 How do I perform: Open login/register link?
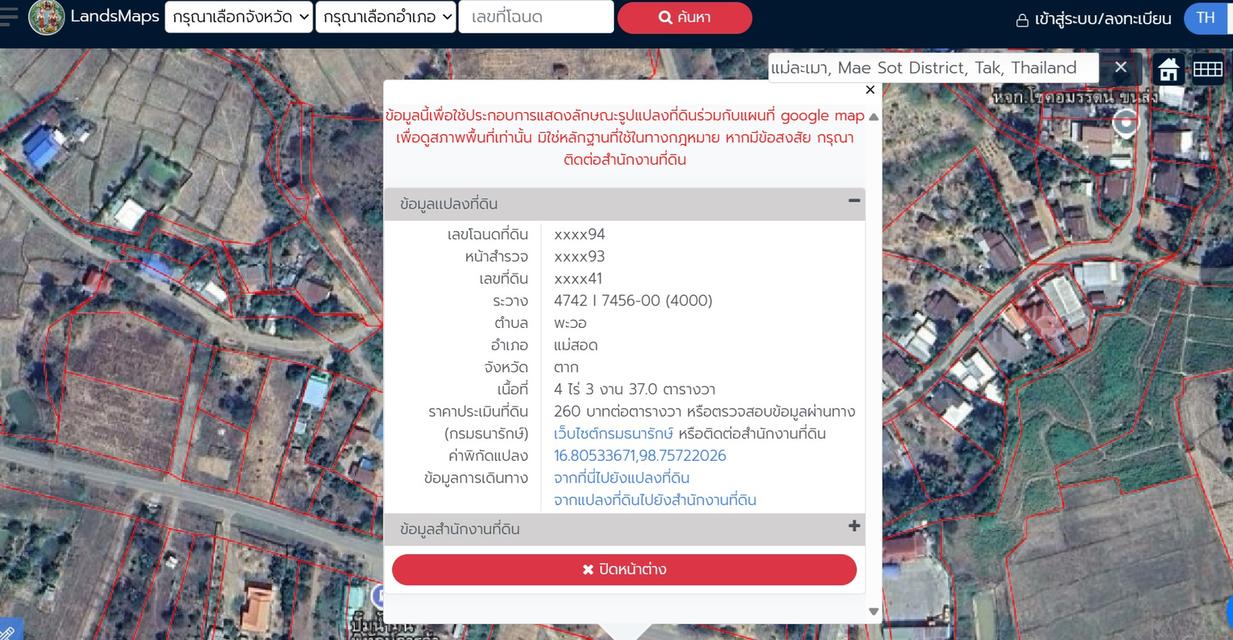(x=1093, y=19)
